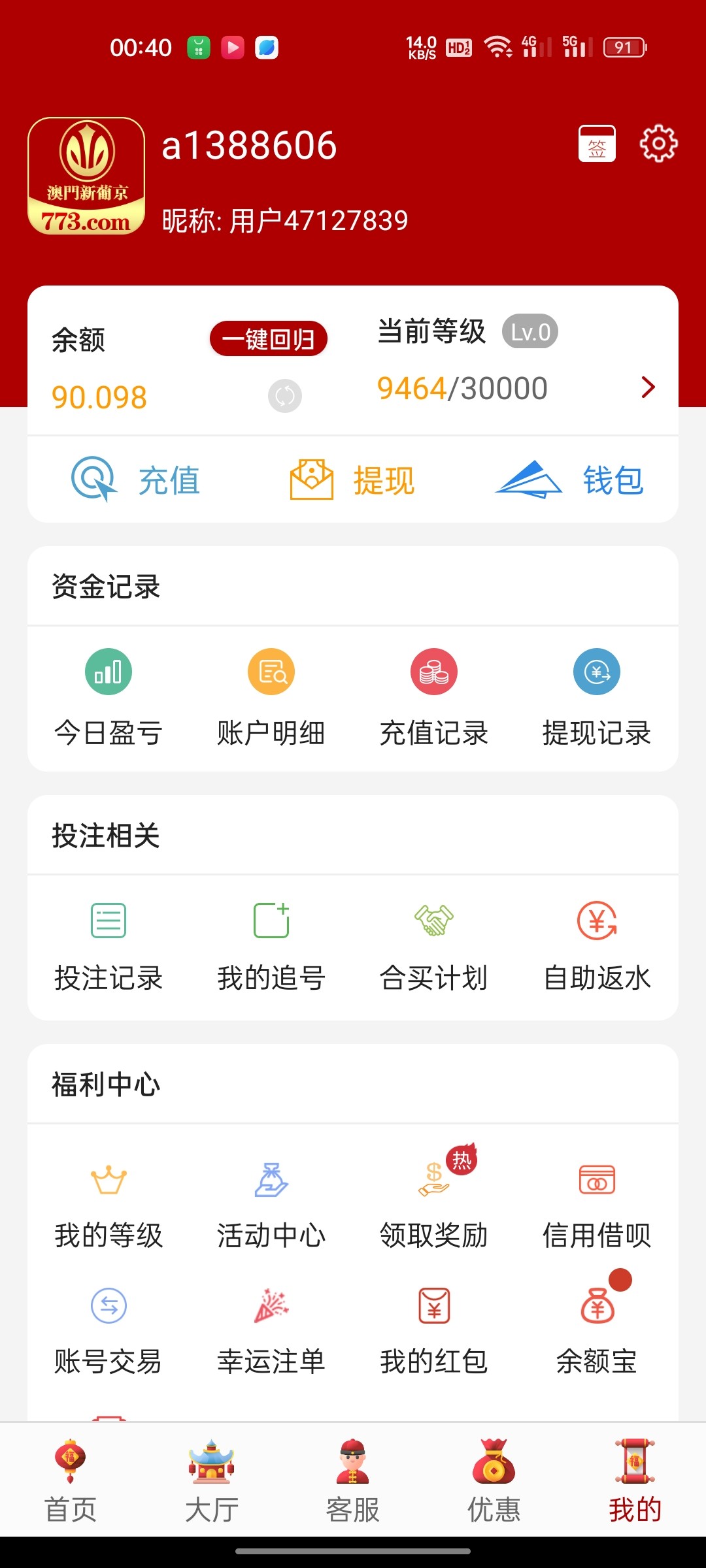Open 提现记录 withdrawal history
The image size is (706, 1568).
click(x=597, y=696)
